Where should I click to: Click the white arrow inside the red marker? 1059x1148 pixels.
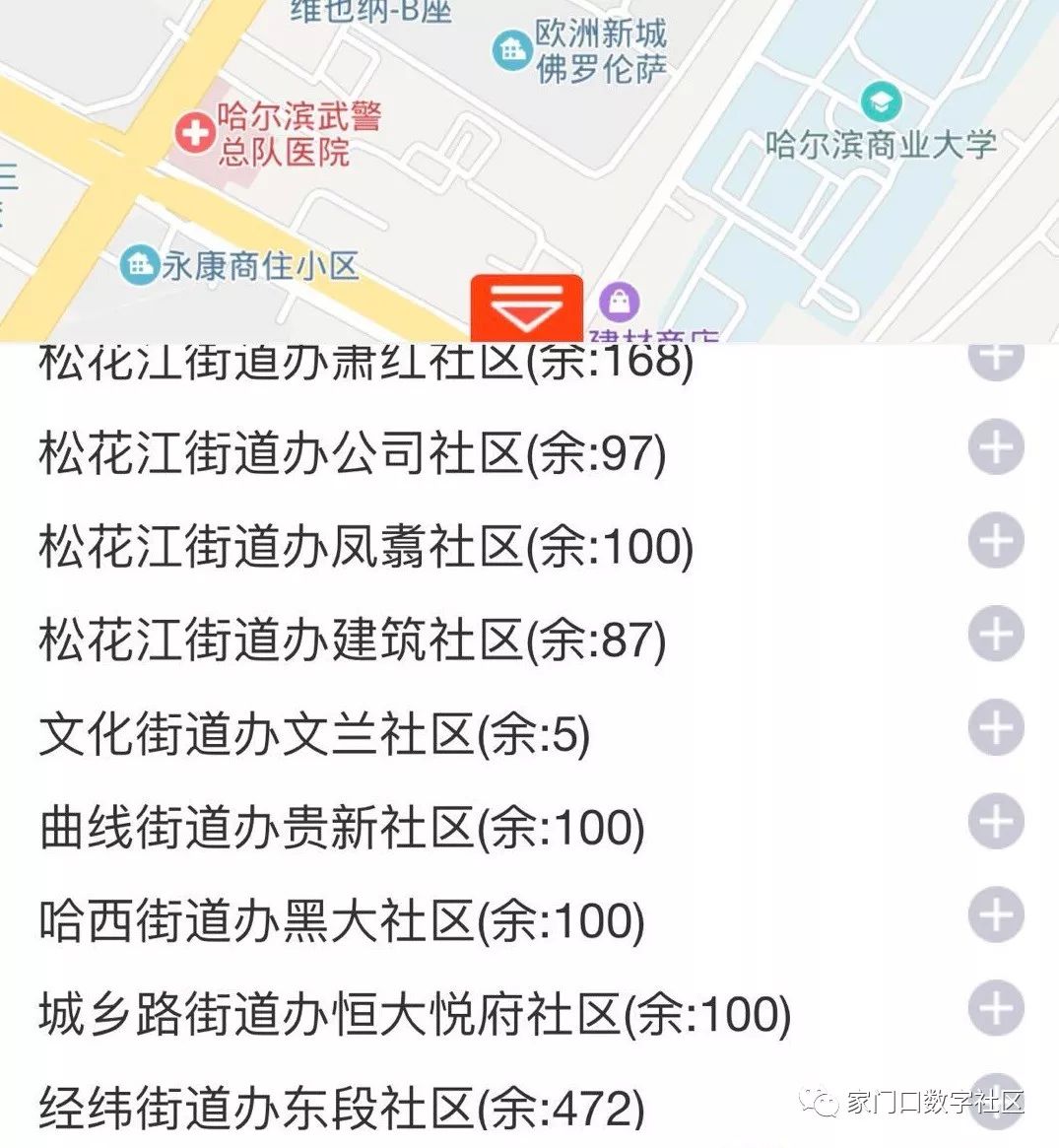coord(525,317)
